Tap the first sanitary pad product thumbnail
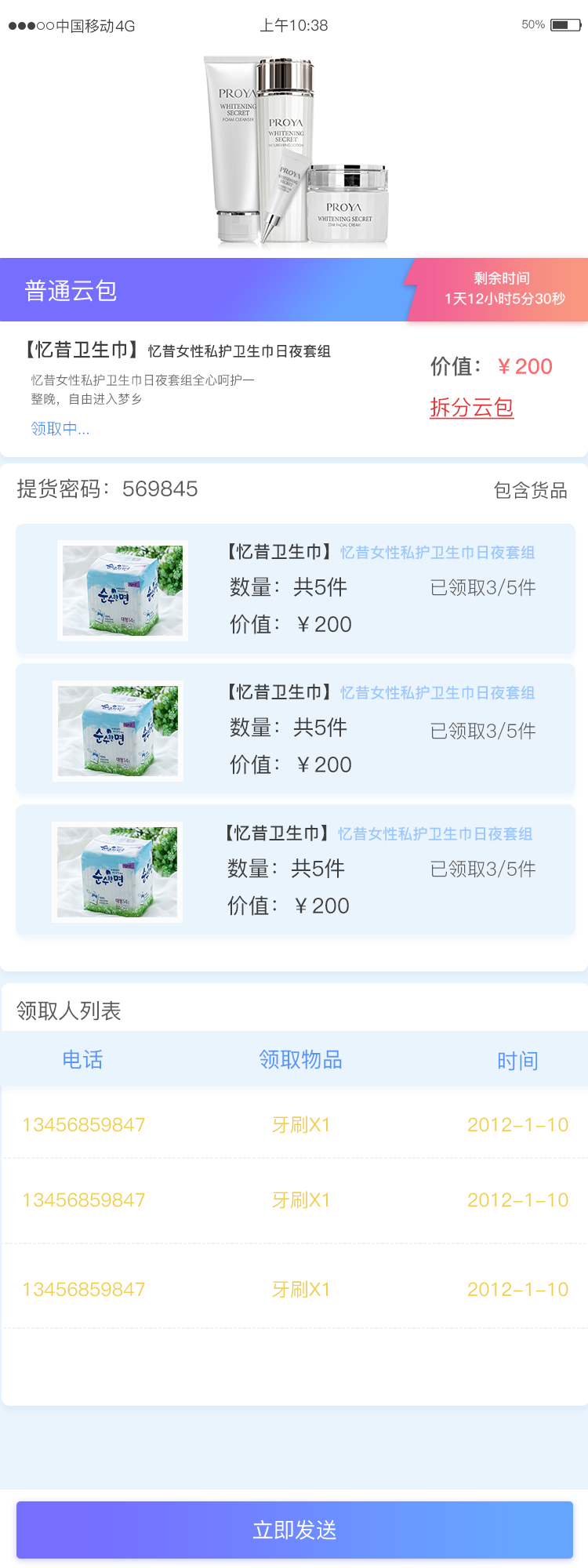The height and width of the screenshot is (1568, 588). click(122, 590)
